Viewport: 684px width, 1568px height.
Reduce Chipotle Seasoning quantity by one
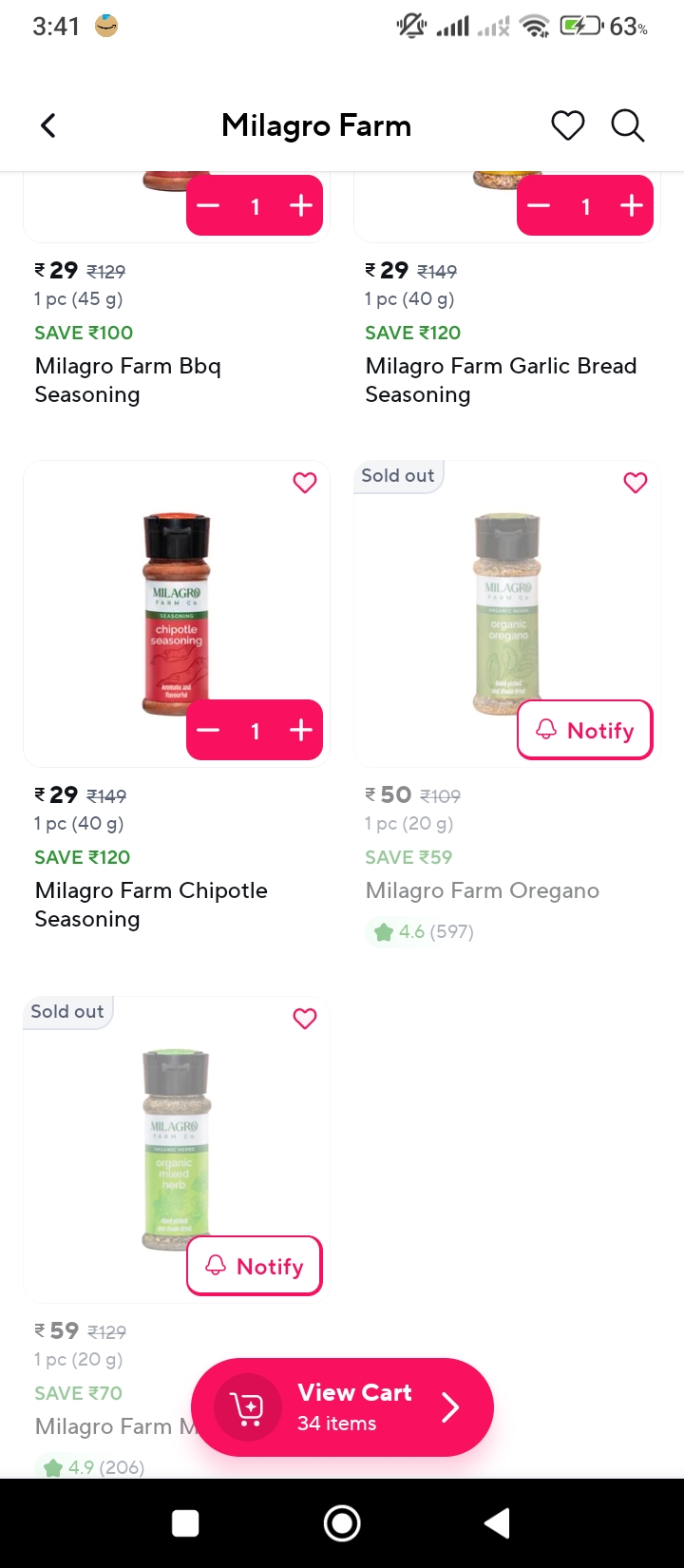point(209,731)
